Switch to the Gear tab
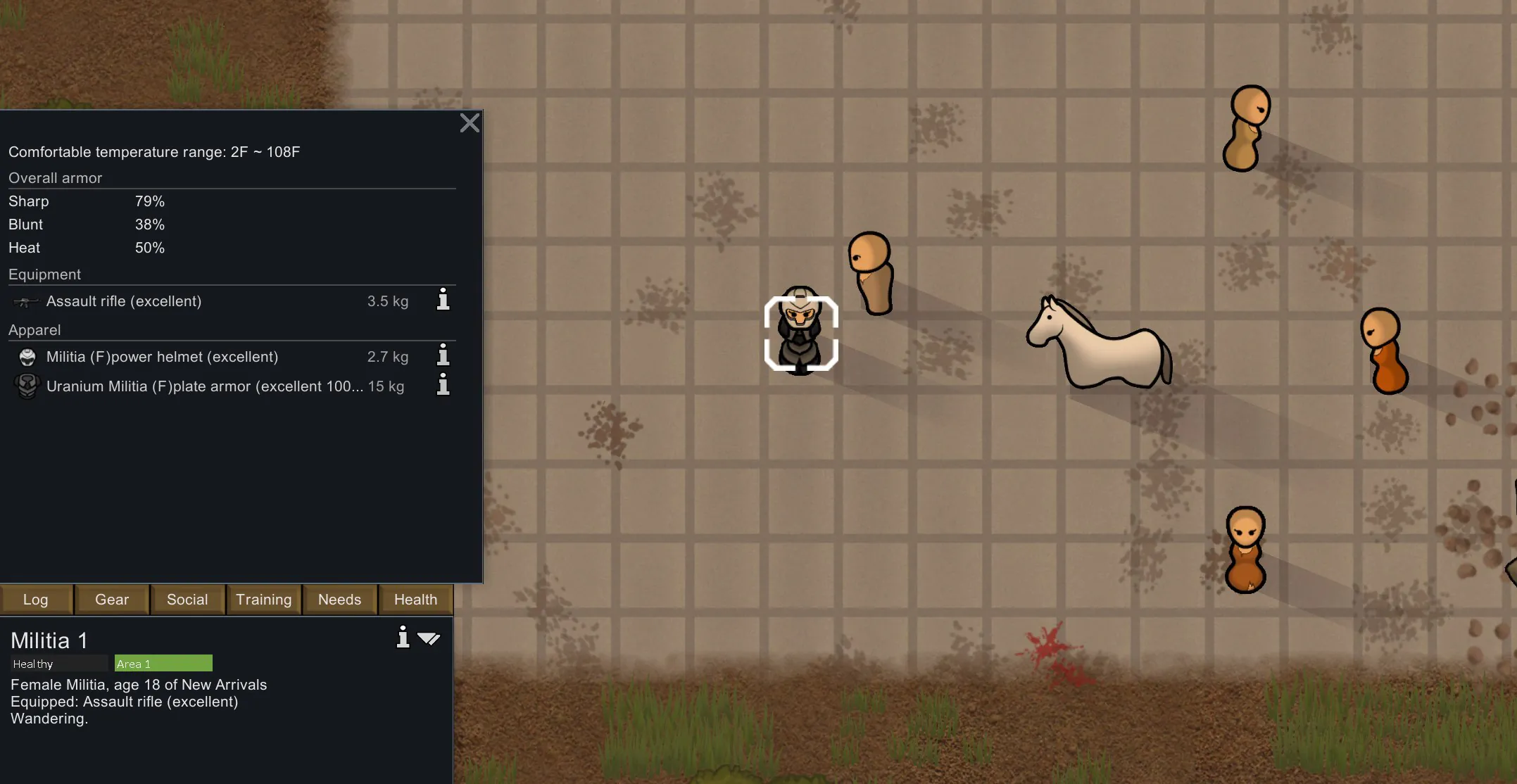 [112, 600]
